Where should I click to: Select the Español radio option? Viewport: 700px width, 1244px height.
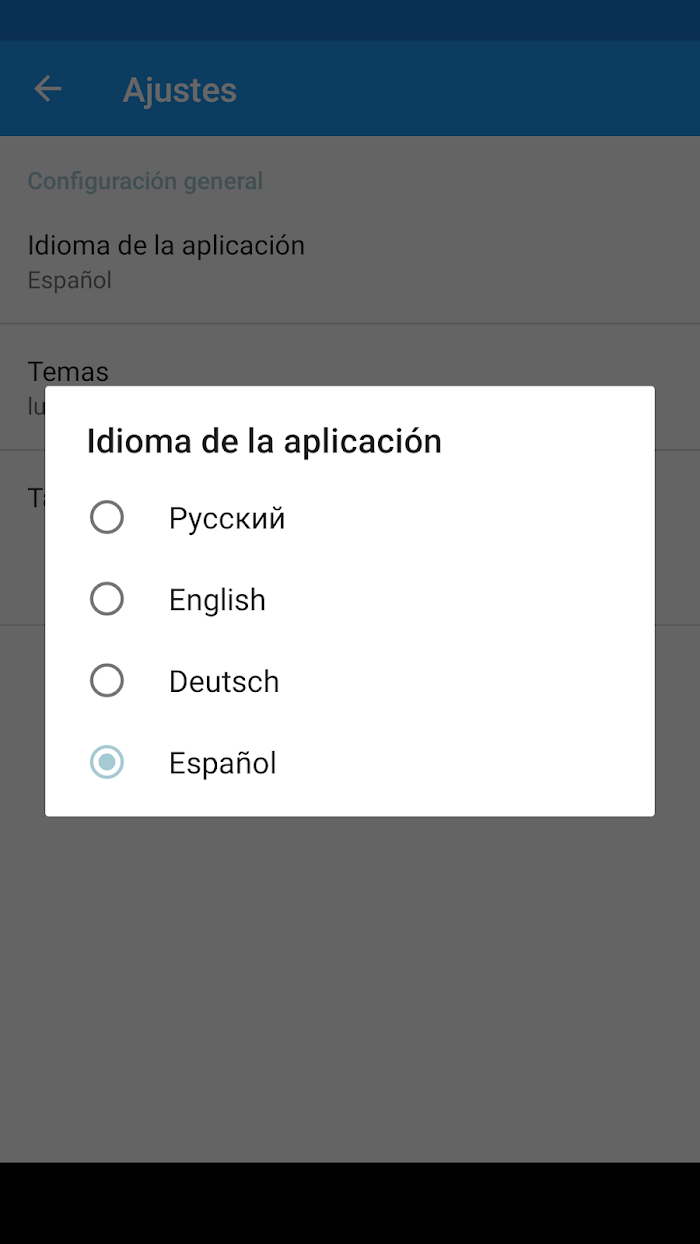click(x=350, y=763)
